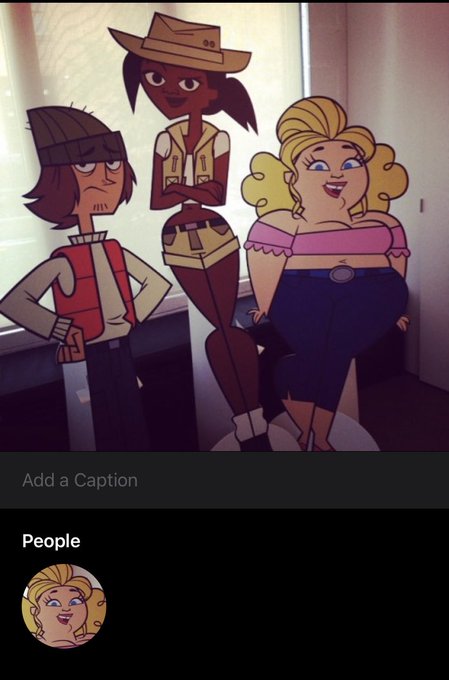Open the photo of the cartoon cutouts
449x680 pixels.
click(x=224, y=227)
